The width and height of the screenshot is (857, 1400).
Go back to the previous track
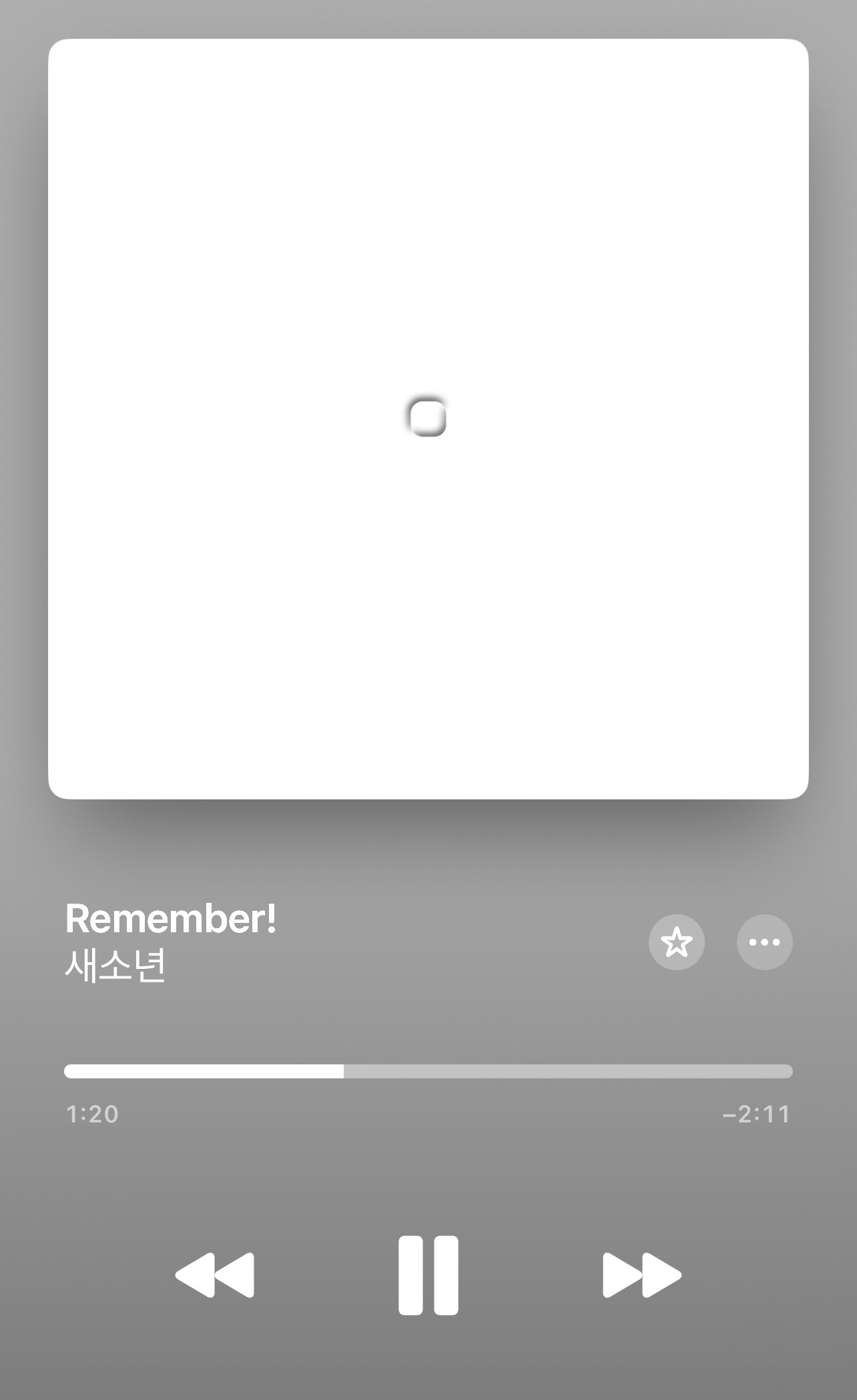coord(215,1275)
